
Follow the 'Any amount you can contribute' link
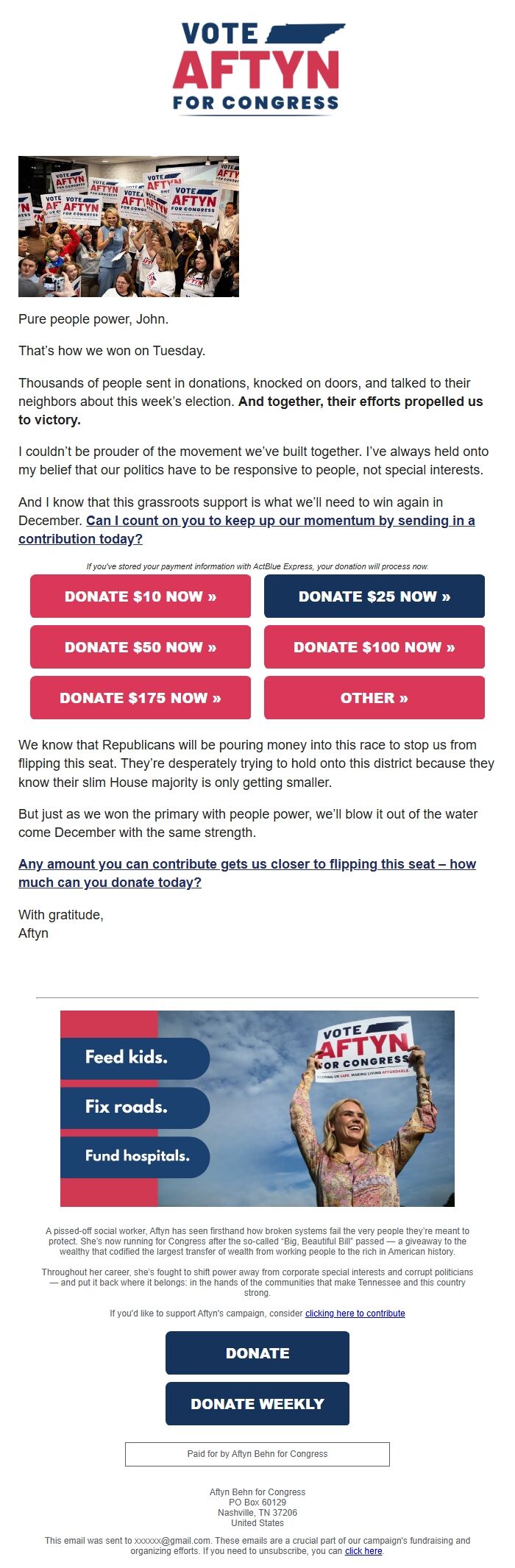(x=246, y=864)
